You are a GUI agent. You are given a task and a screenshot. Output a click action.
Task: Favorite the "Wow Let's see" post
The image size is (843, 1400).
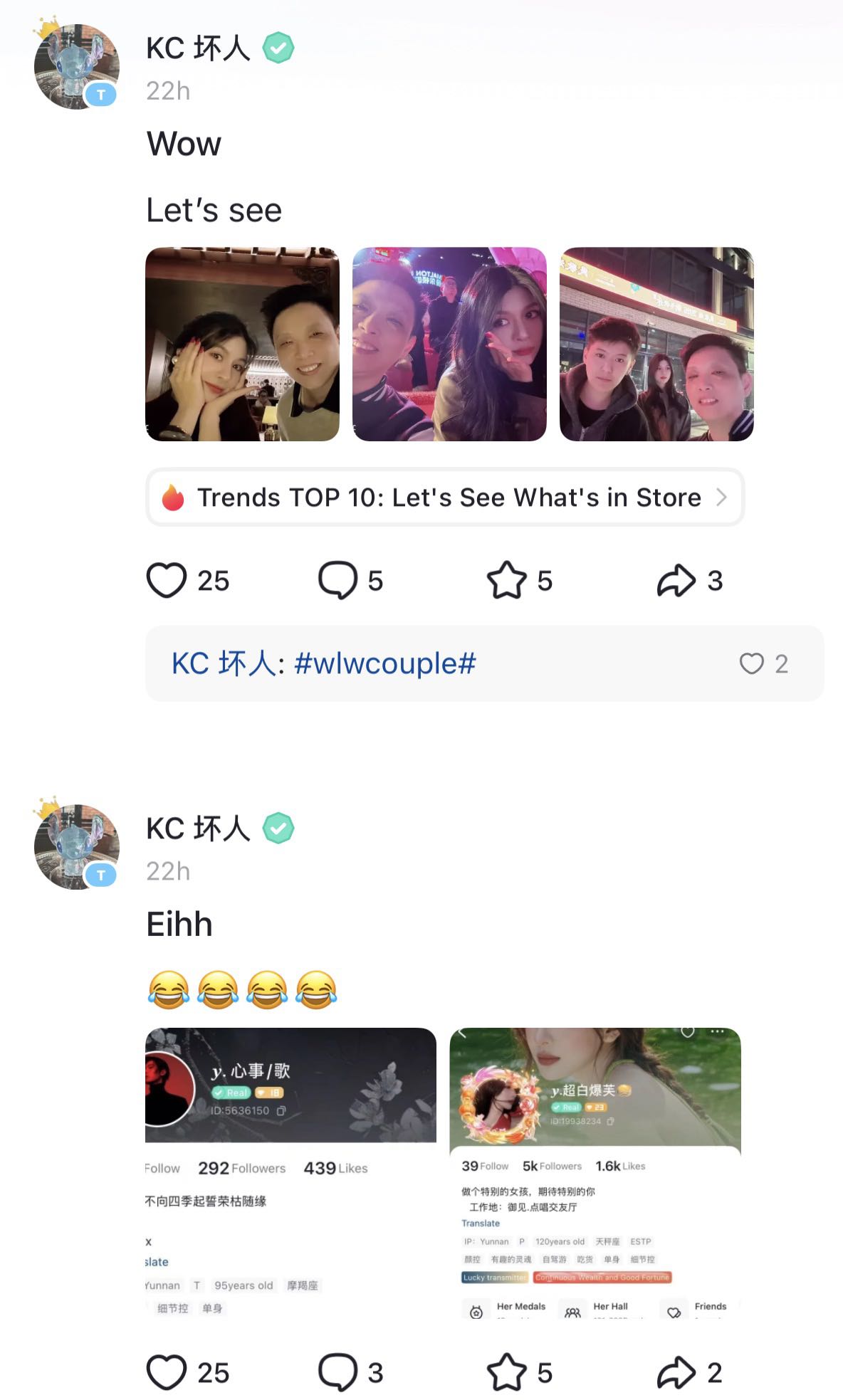[506, 580]
